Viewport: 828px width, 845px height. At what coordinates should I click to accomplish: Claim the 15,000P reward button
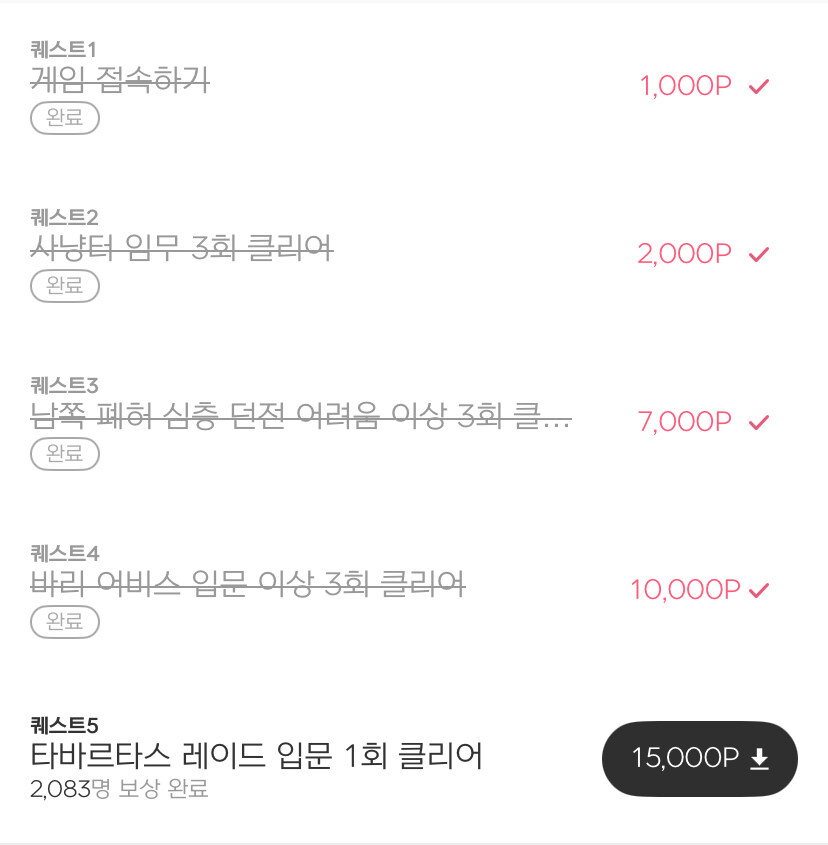click(699, 759)
